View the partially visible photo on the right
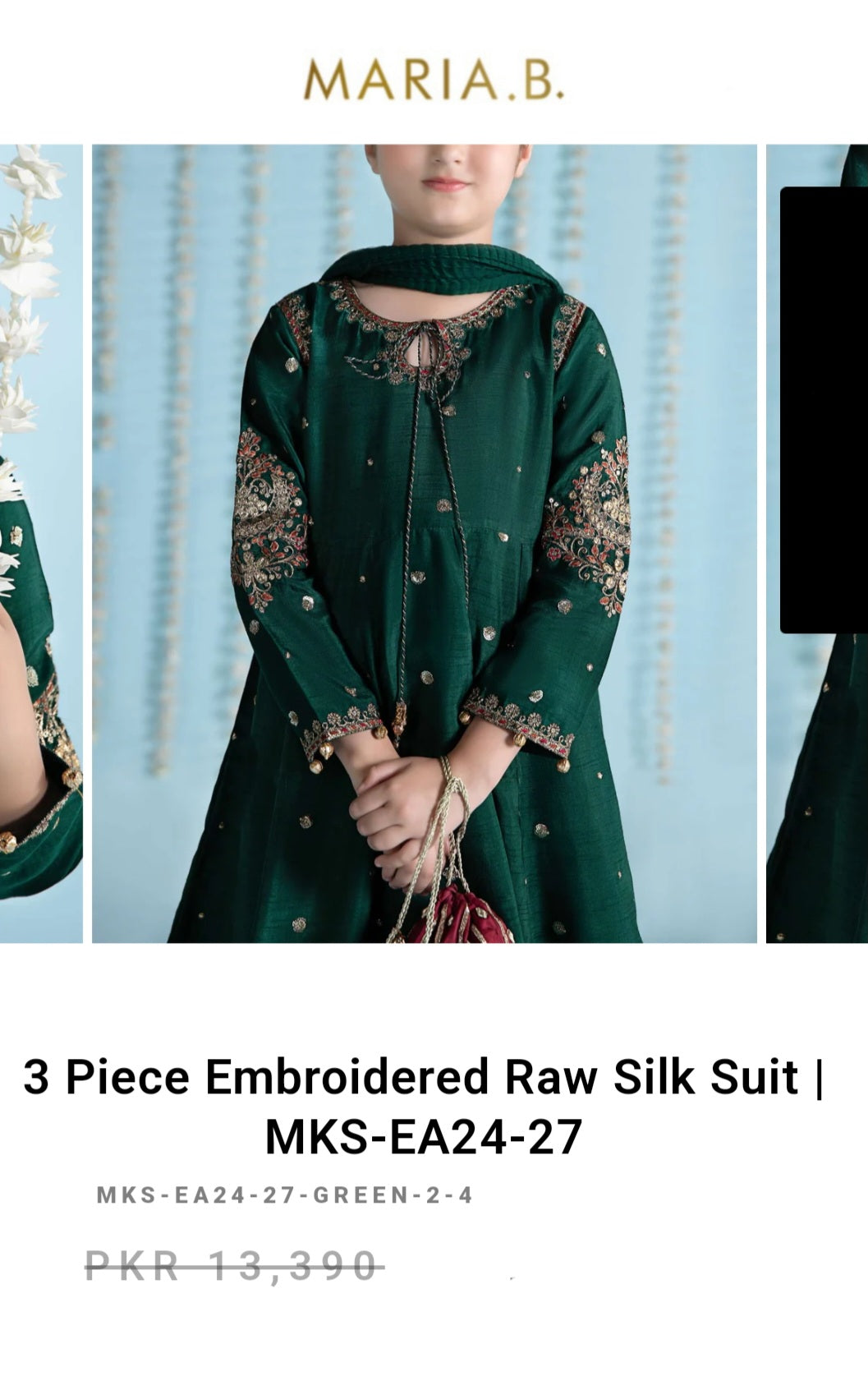Viewport: 868px width, 1390px height. pos(817,544)
